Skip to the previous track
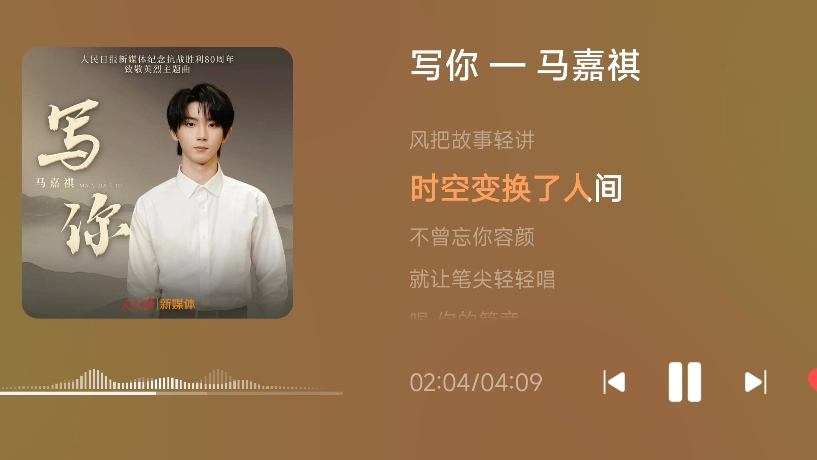The height and width of the screenshot is (460, 817). [x=614, y=382]
